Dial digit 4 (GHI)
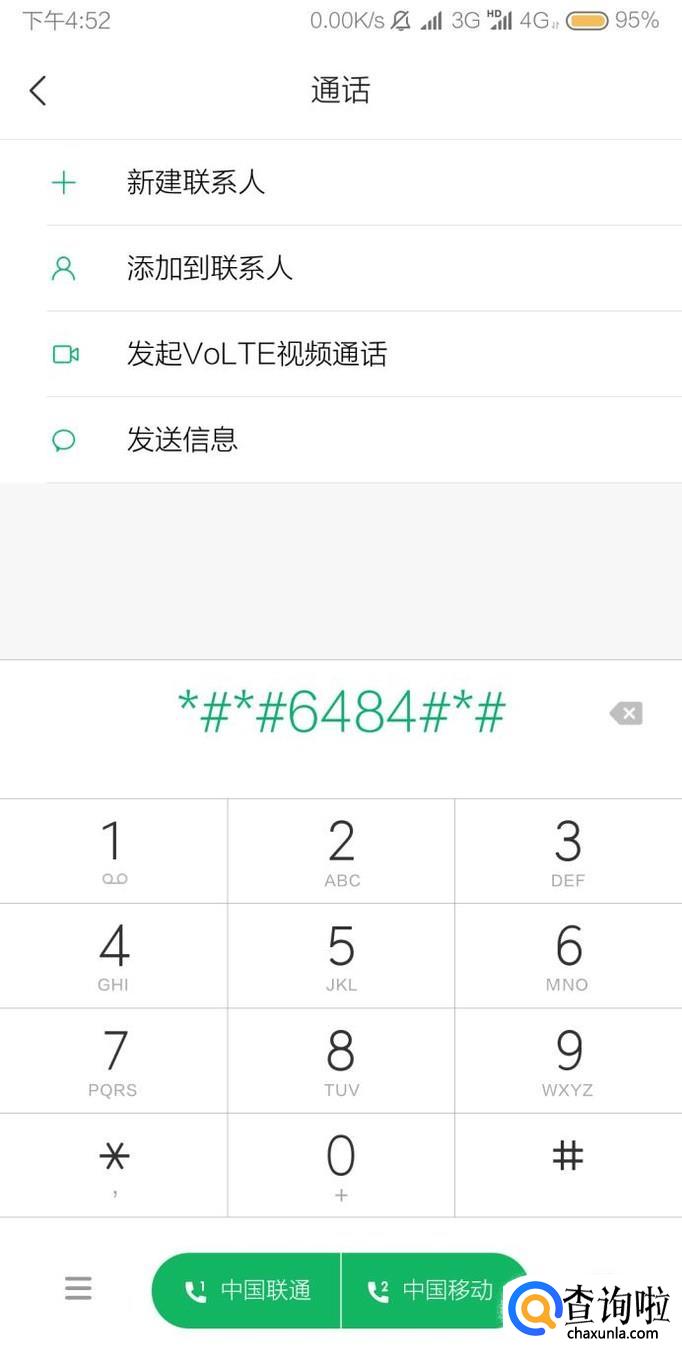This screenshot has height=1364, width=682. point(113,956)
